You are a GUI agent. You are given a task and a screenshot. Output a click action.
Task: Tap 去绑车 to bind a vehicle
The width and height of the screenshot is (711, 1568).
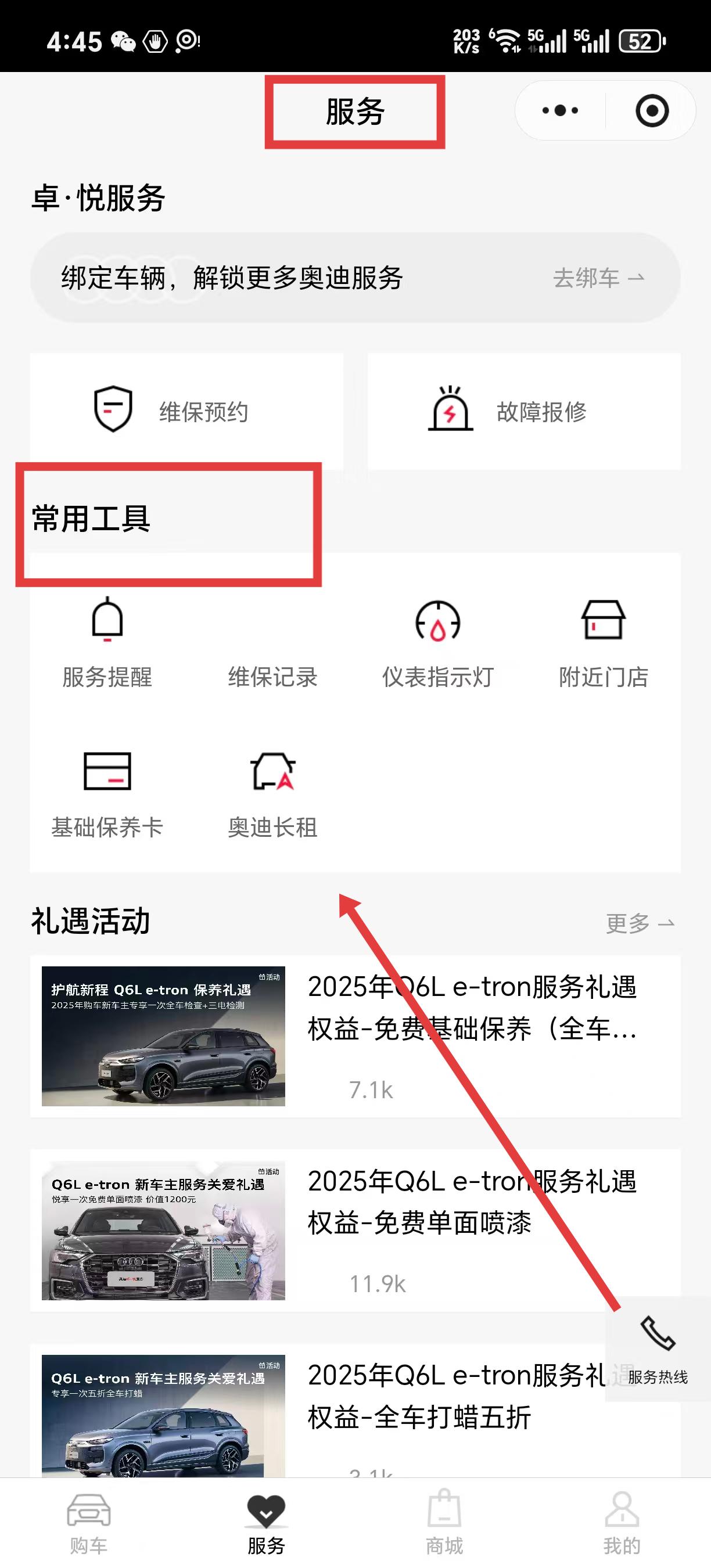(598, 278)
